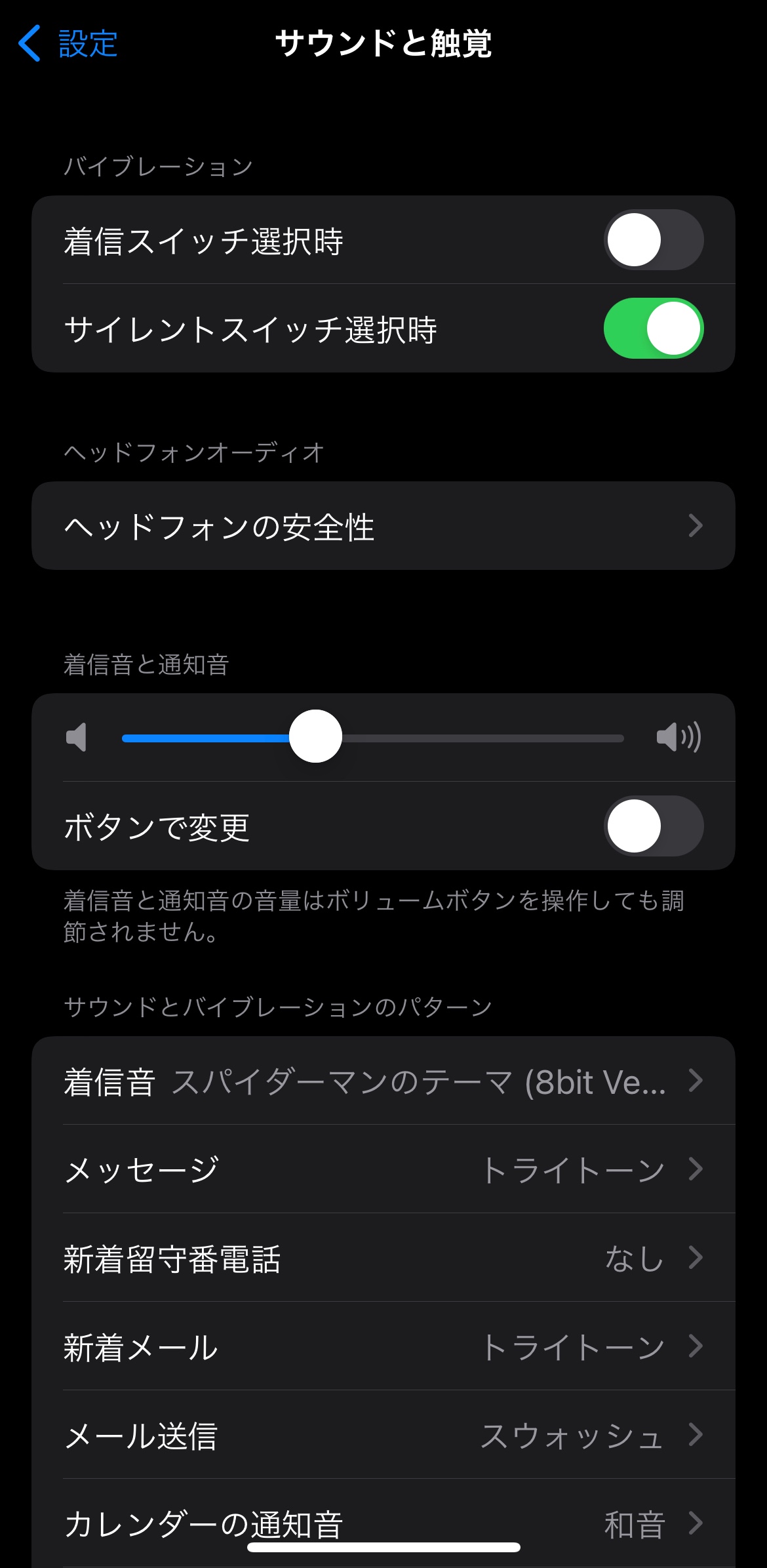Open メッセージ sound settings
This screenshot has height=1568, width=767.
tap(383, 1169)
